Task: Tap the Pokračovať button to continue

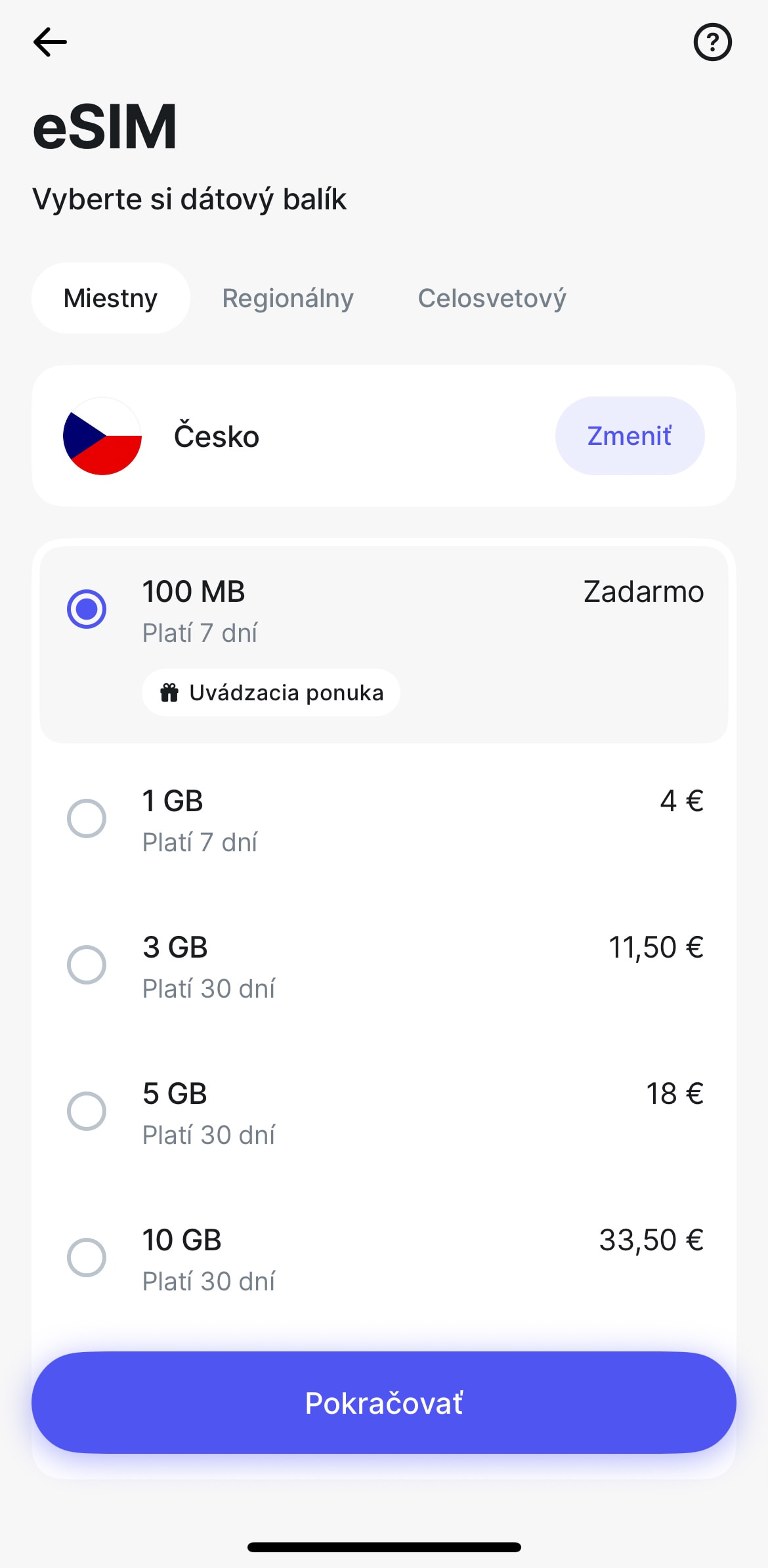Action: click(384, 1403)
